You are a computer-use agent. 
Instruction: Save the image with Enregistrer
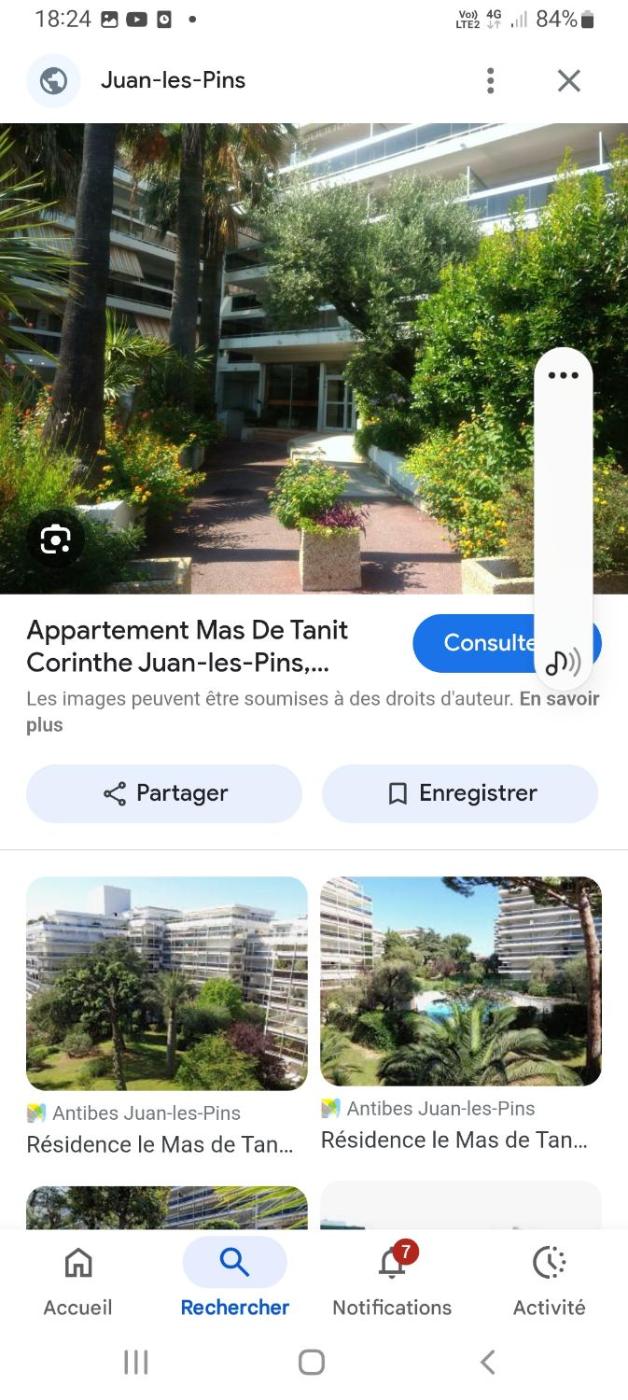coord(460,794)
